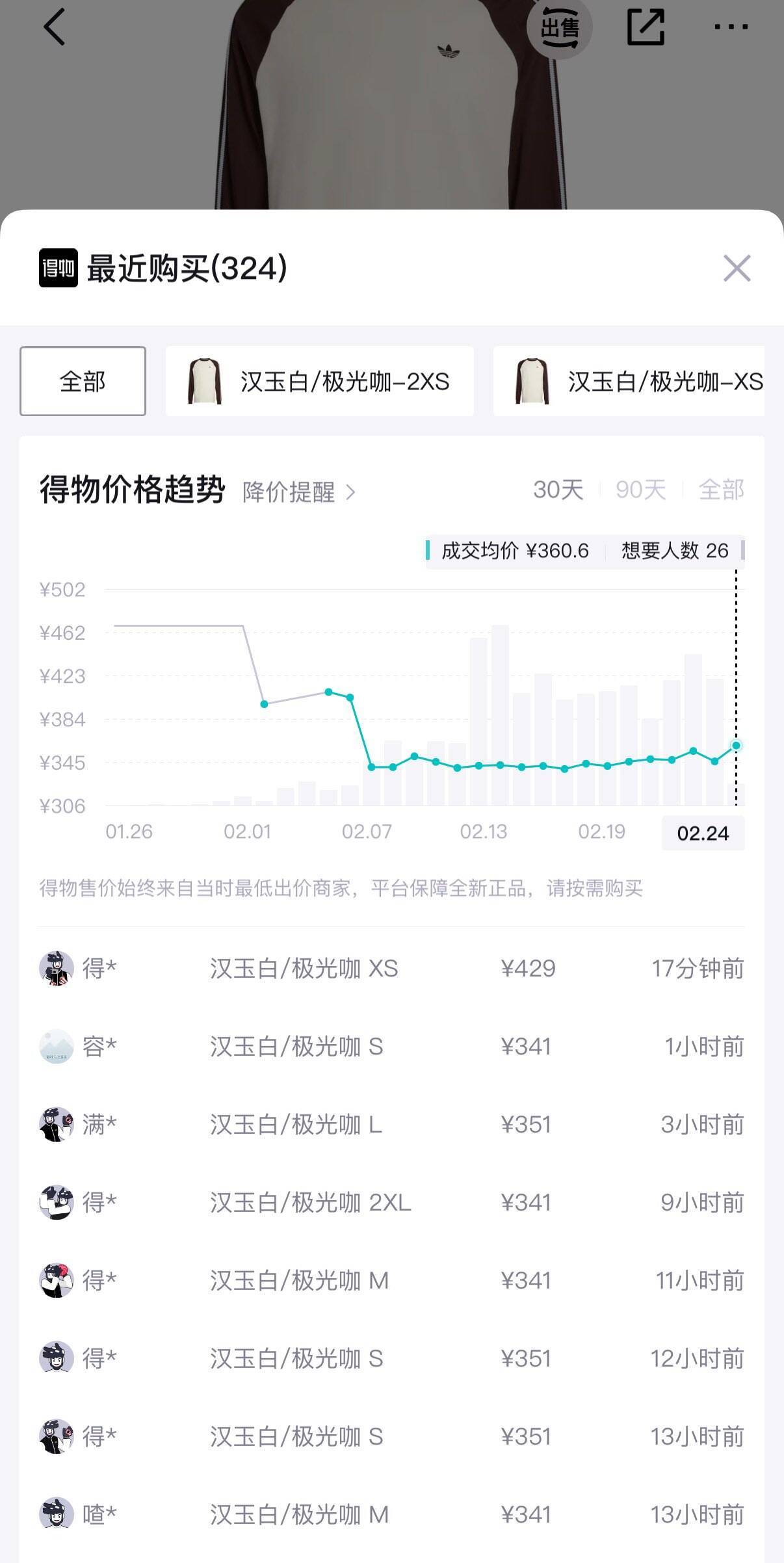
Task: Go back using the top-left arrow
Action: pyautogui.click(x=55, y=27)
